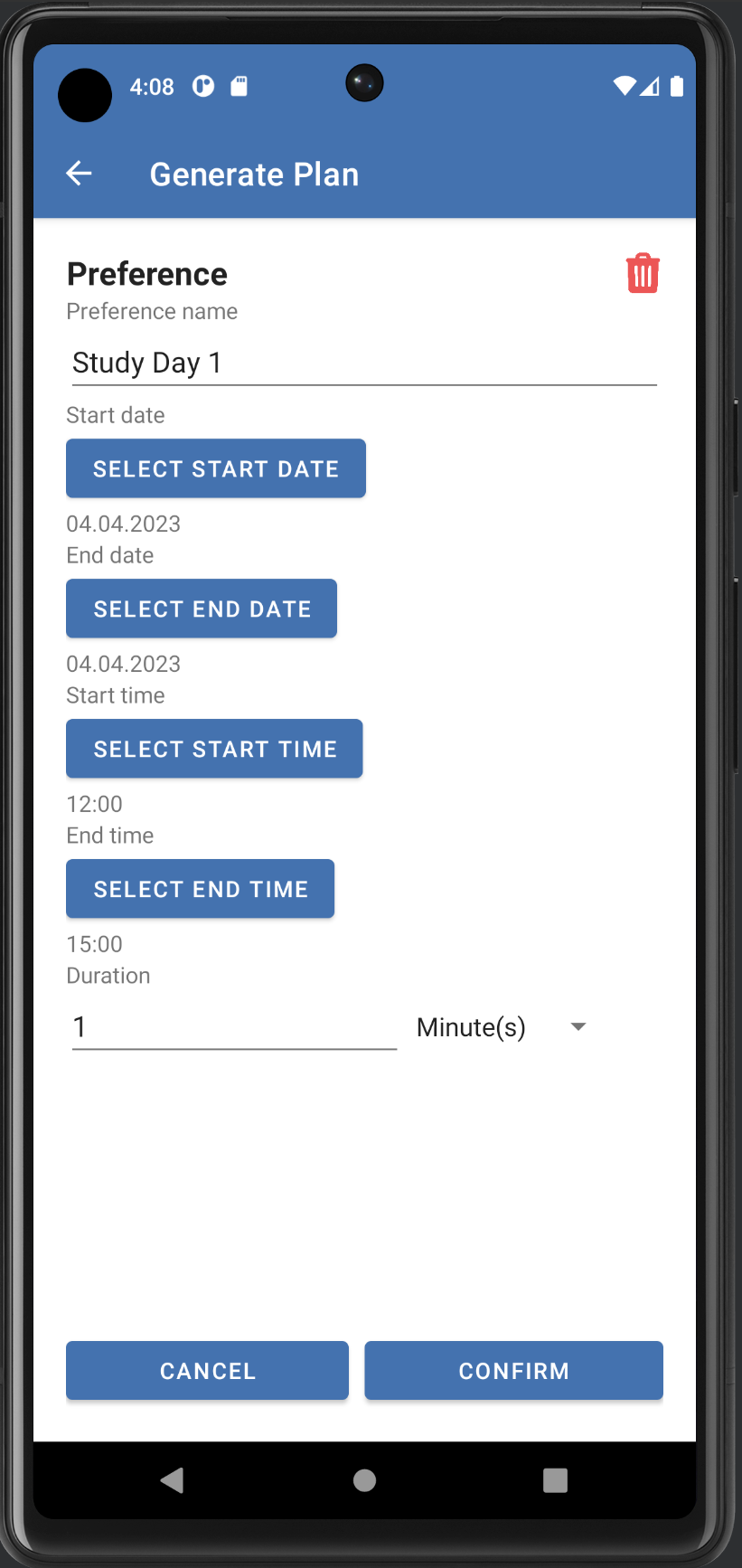Go back from Generate Plan screen
The image size is (742, 1568).
80,174
